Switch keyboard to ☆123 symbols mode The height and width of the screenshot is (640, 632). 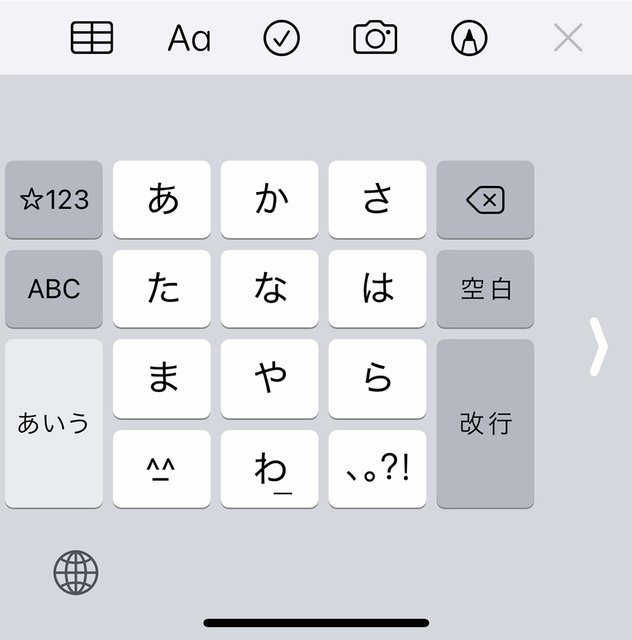[54, 200]
